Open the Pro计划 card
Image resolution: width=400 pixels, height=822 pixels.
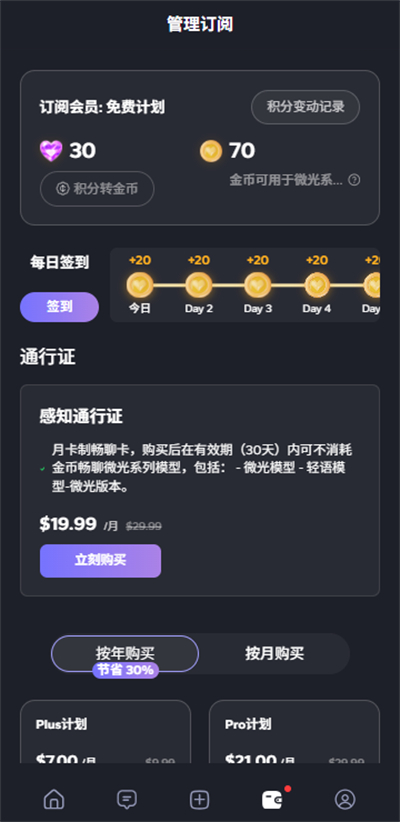(294, 732)
